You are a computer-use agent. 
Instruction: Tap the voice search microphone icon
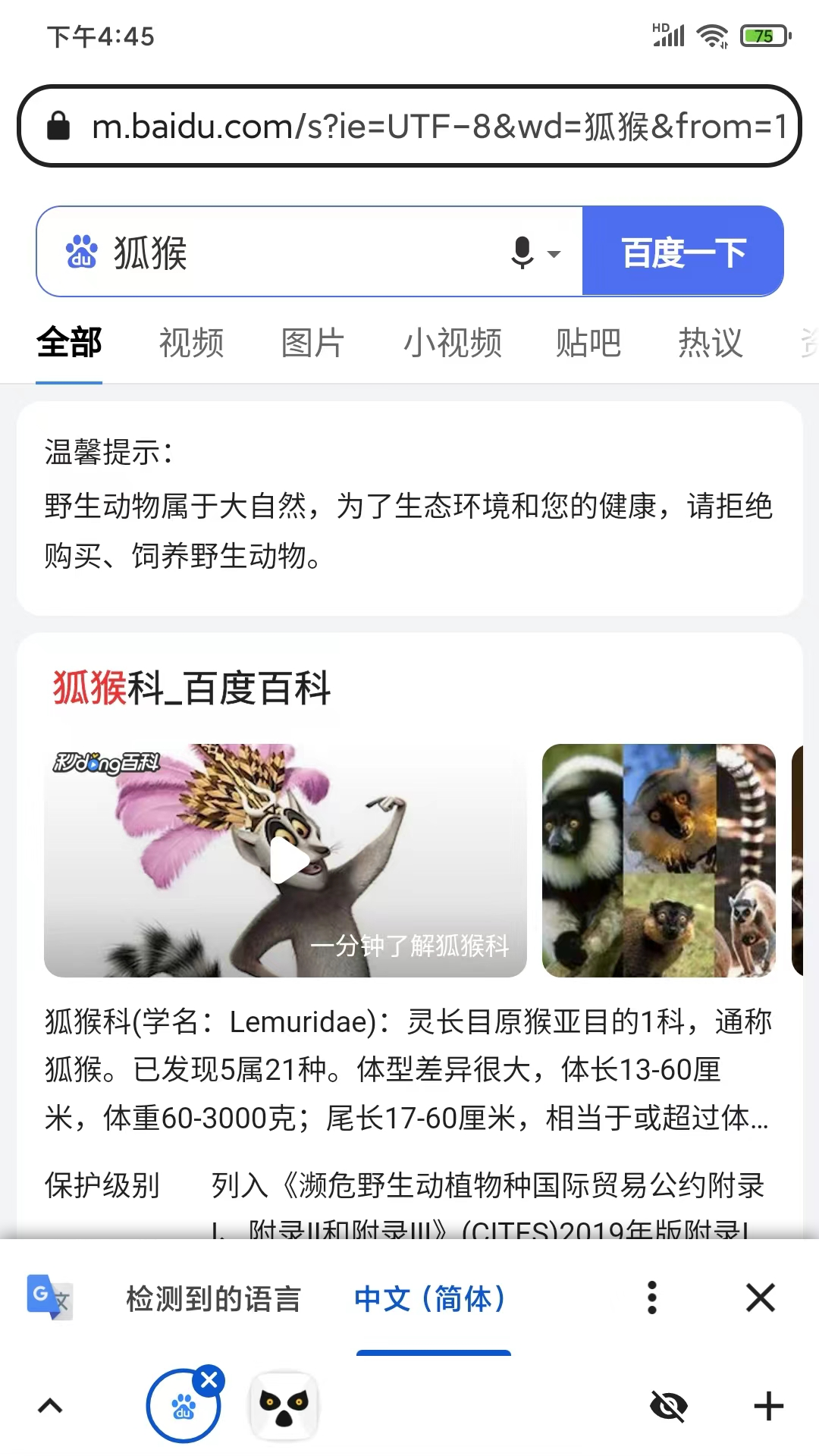point(523,252)
